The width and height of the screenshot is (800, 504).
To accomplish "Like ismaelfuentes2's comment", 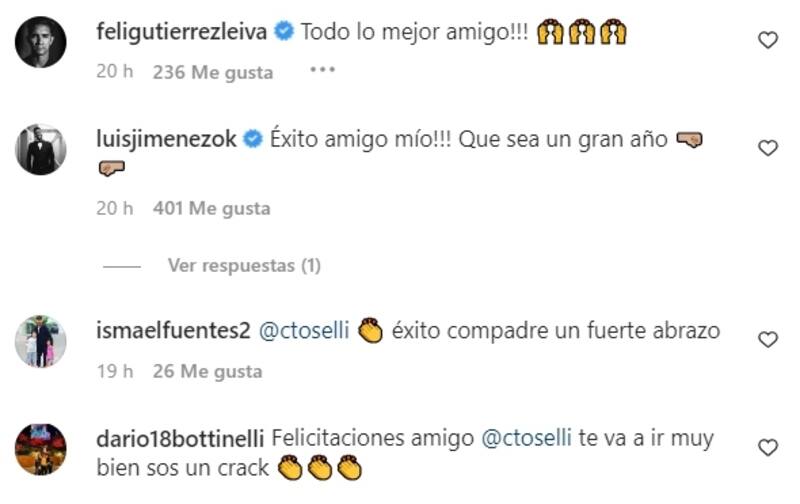I will pyautogui.click(x=768, y=339).
